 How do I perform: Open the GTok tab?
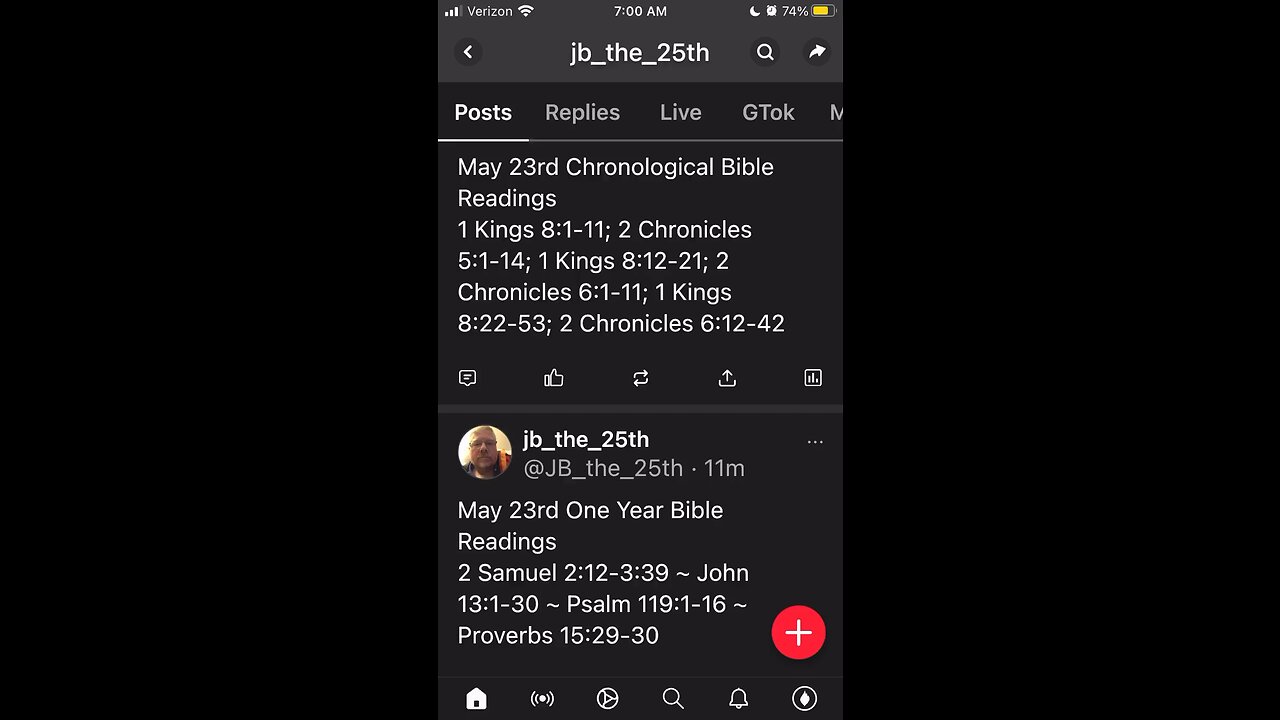tap(768, 113)
